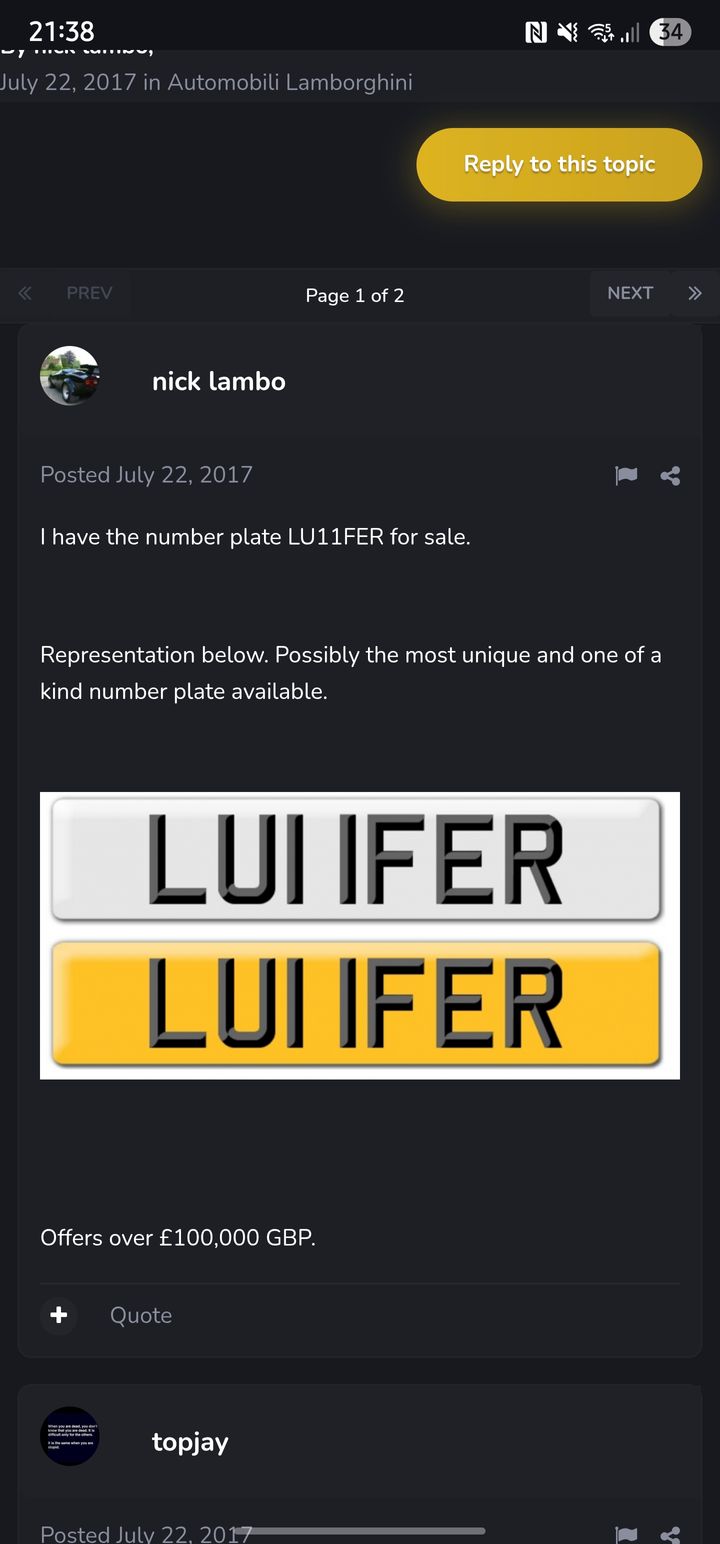720x1544 pixels.
Task: Flag topjay's post to report it
Action: click(626, 1534)
